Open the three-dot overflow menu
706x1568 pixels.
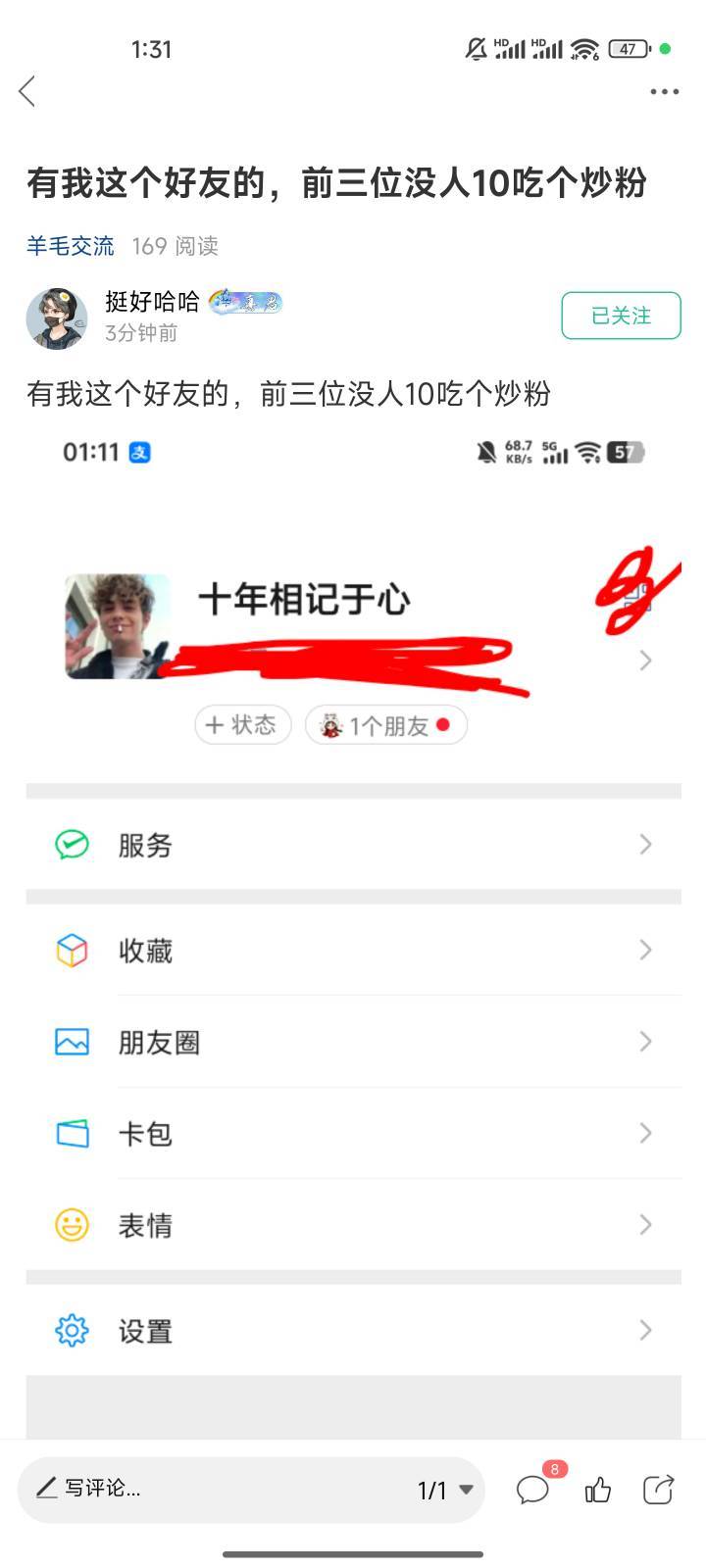pyautogui.click(x=664, y=91)
